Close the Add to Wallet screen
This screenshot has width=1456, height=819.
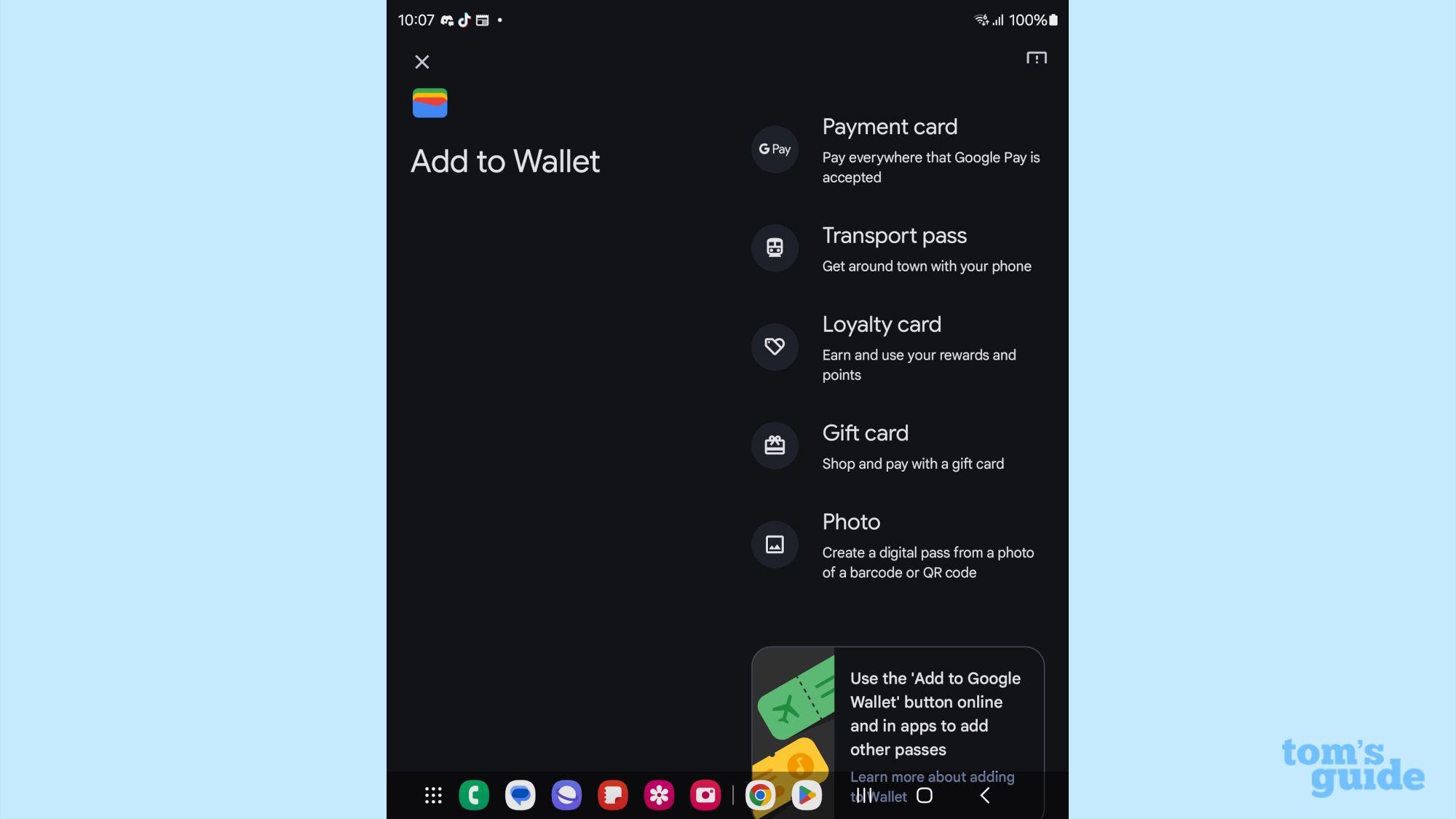[422, 62]
